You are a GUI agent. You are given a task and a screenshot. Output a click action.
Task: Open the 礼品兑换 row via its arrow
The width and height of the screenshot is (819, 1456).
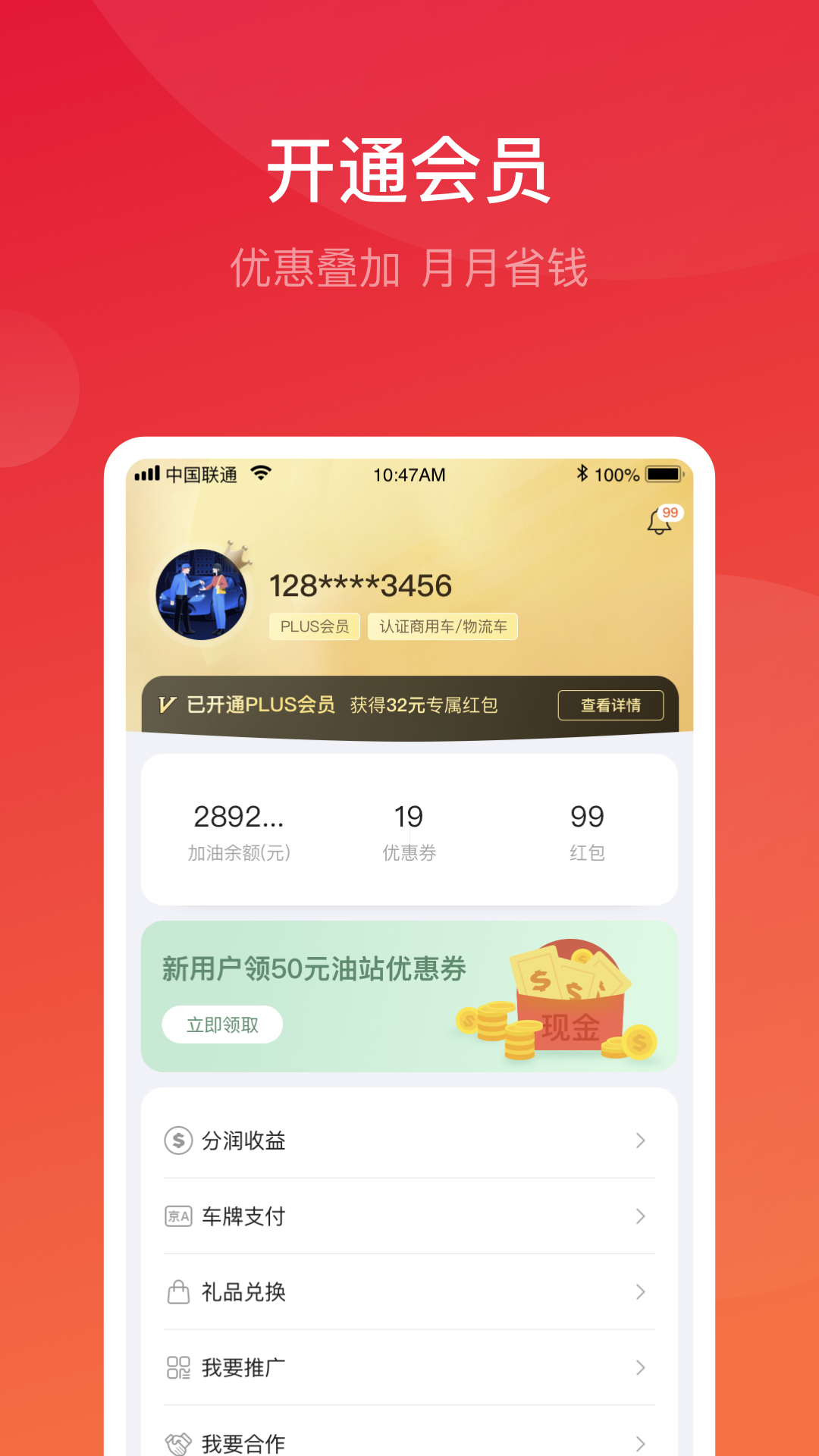tap(638, 1291)
